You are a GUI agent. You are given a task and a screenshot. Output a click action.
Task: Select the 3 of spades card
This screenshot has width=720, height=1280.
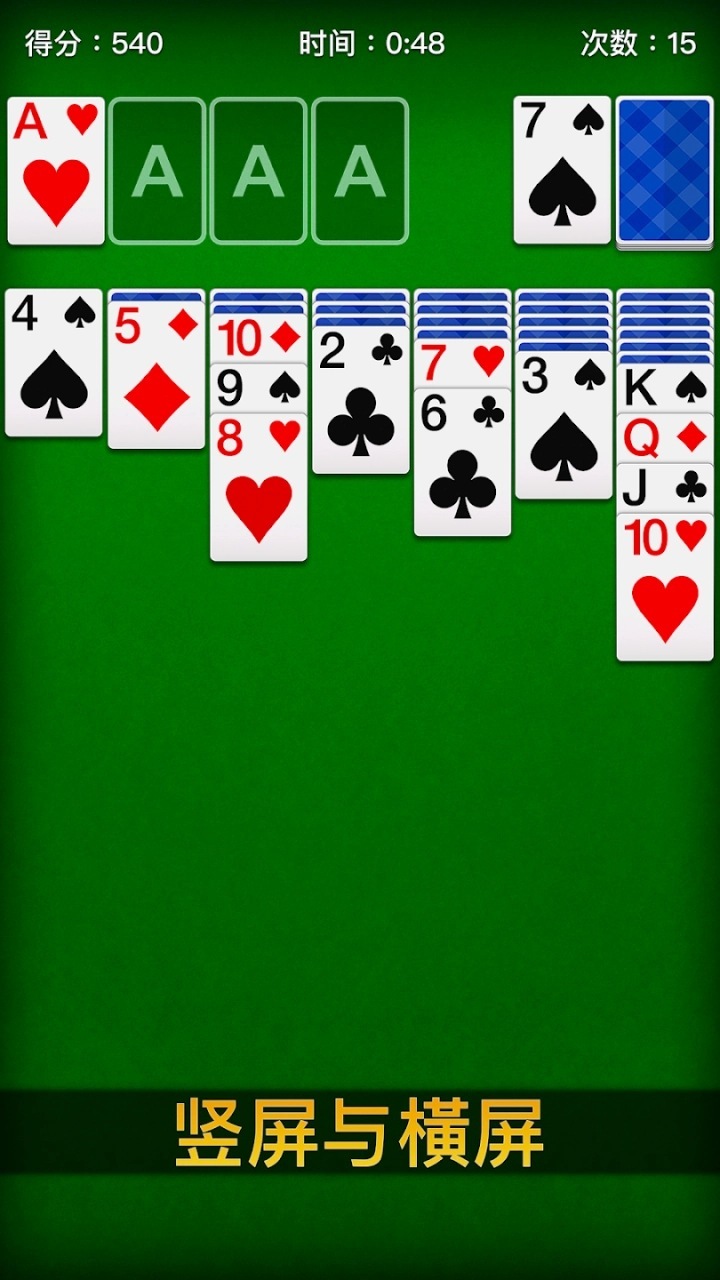point(563,425)
